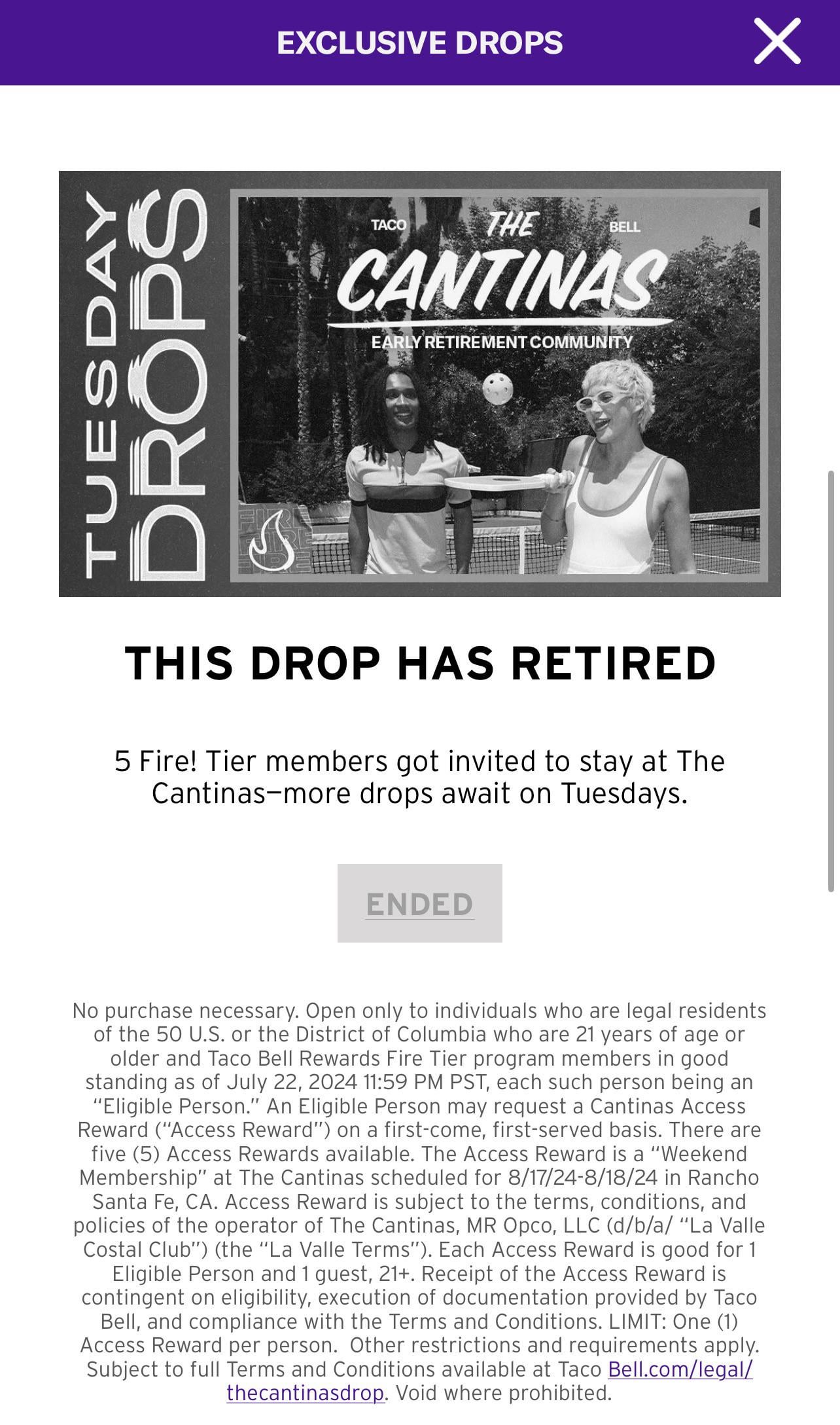Open the Bell.com/legal/thecantinasdrop terms link
Screen dimensions: 840x1425
[x=680, y=1369]
